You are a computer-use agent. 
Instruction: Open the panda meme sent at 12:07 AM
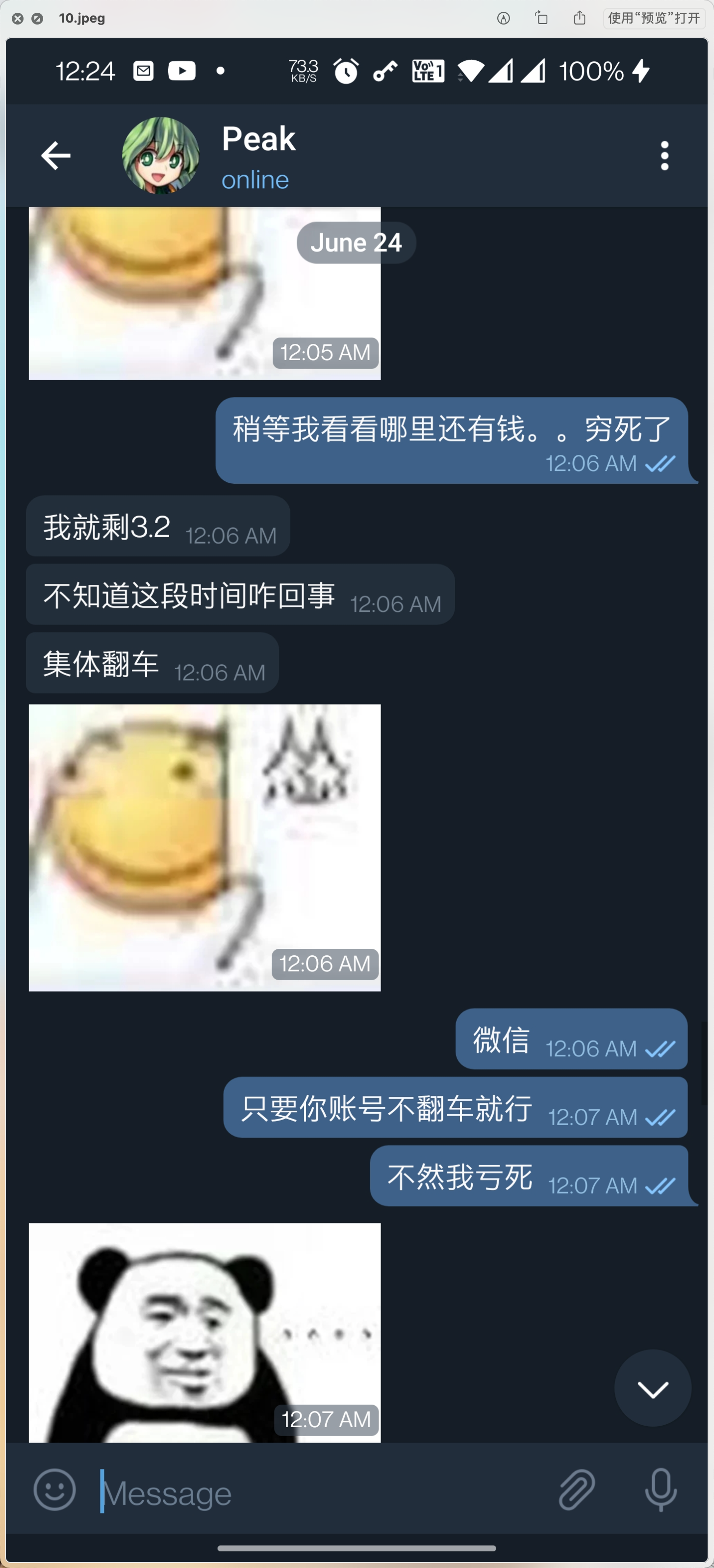coord(204,1332)
